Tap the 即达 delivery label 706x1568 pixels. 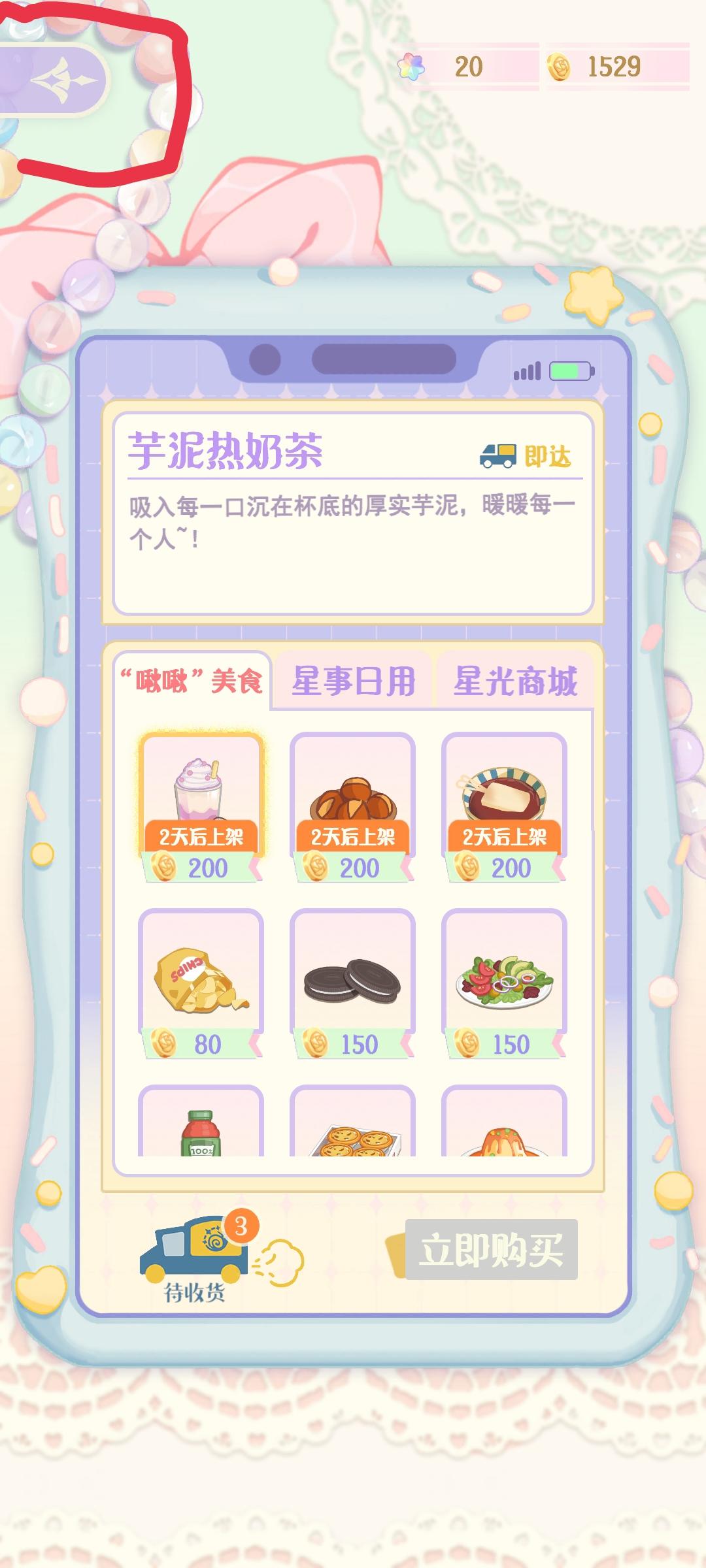point(549,455)
